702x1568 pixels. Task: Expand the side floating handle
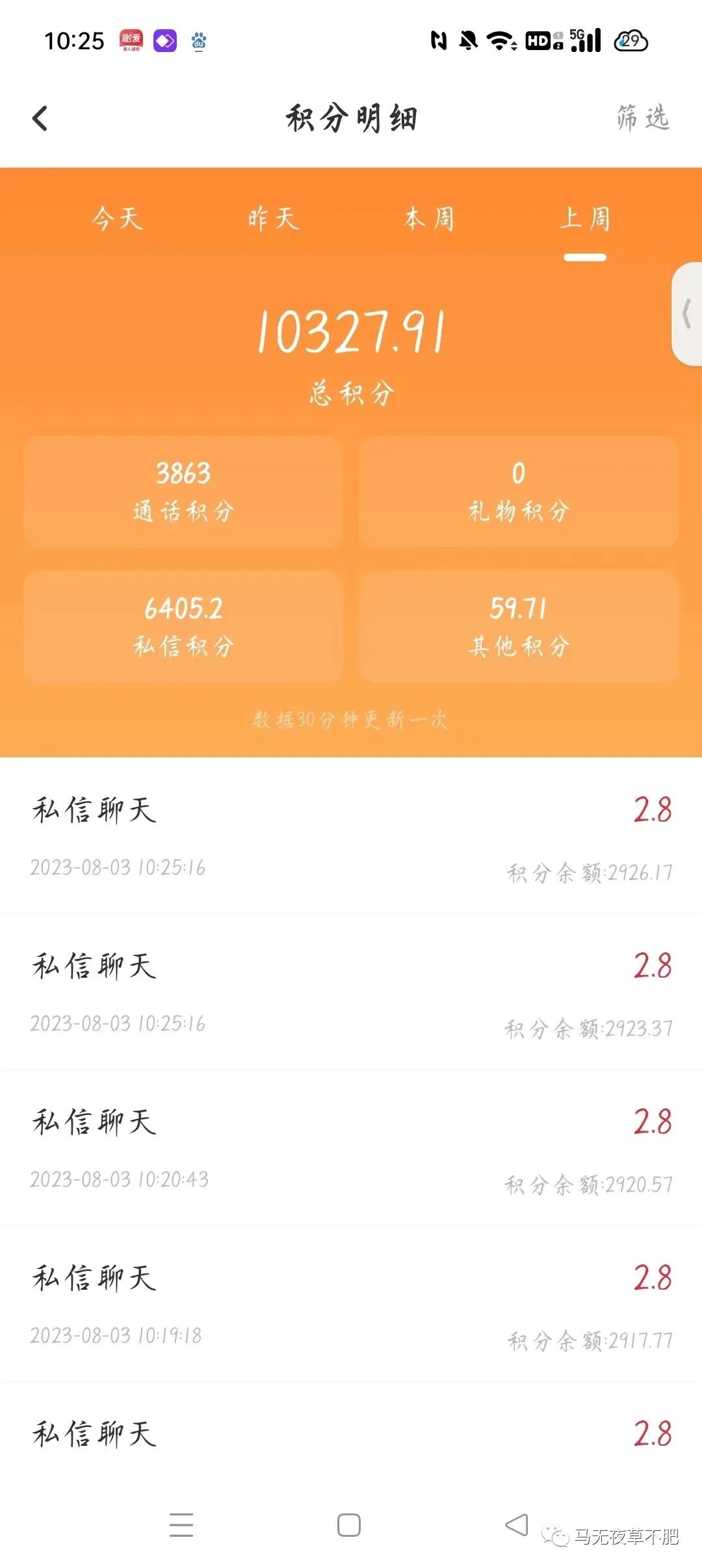click(686, 314)
